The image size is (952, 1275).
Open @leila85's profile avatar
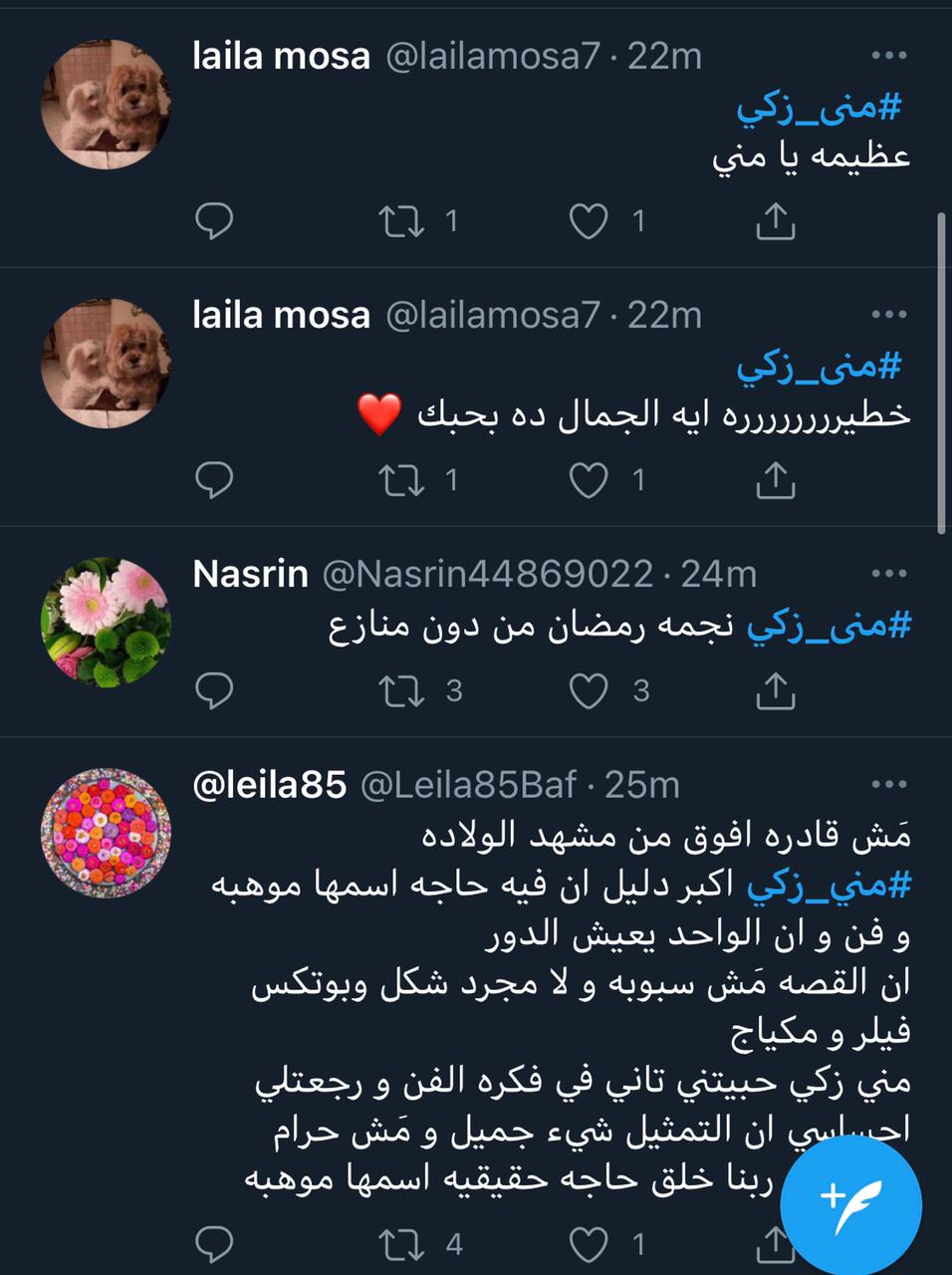(x=106, y=833)
